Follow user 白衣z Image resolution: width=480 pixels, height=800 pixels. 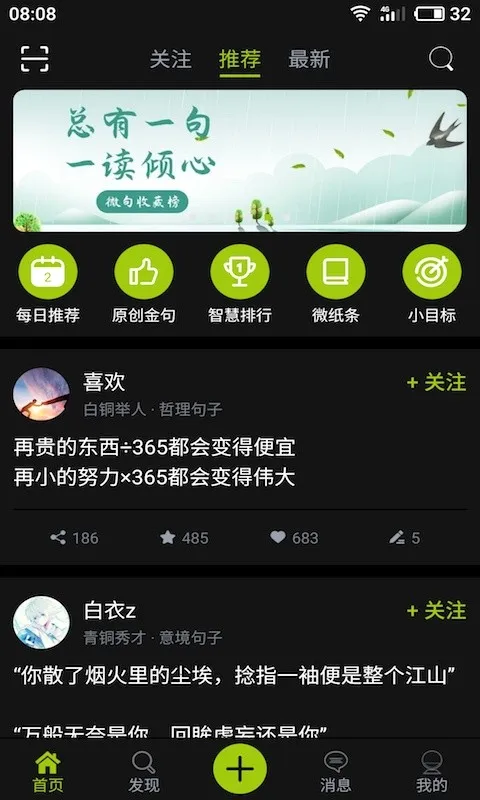click(x=437, y=611)
